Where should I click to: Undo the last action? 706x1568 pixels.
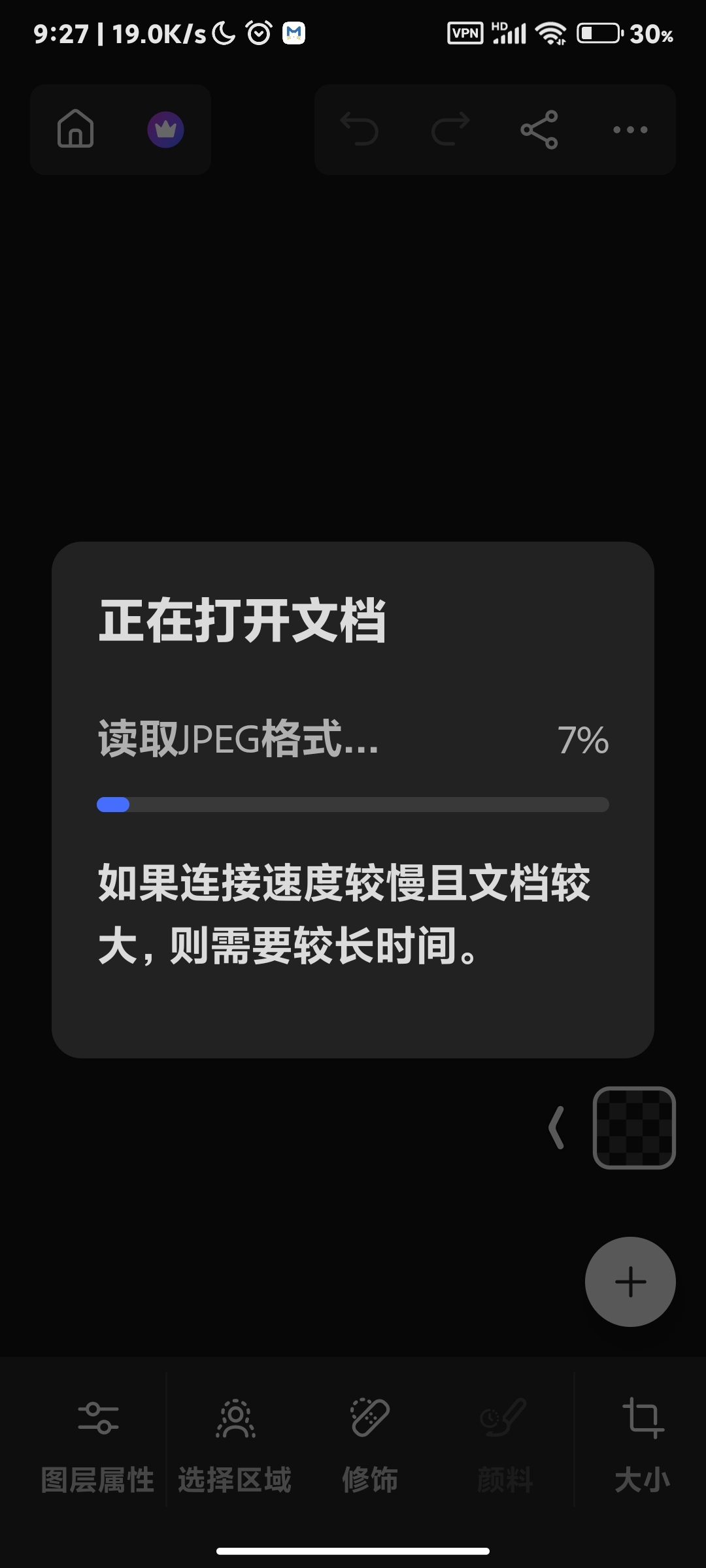pos(360,129)
